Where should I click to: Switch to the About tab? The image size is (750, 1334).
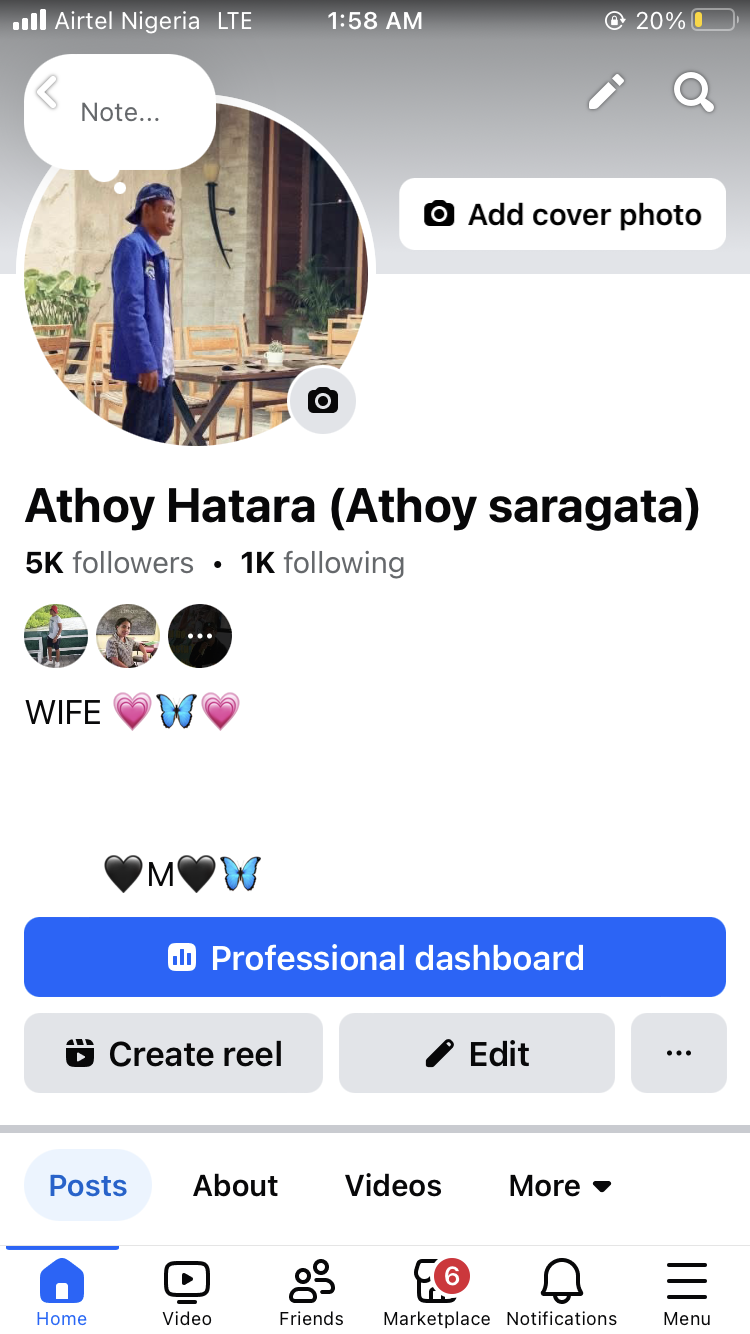coord(235,1185)
